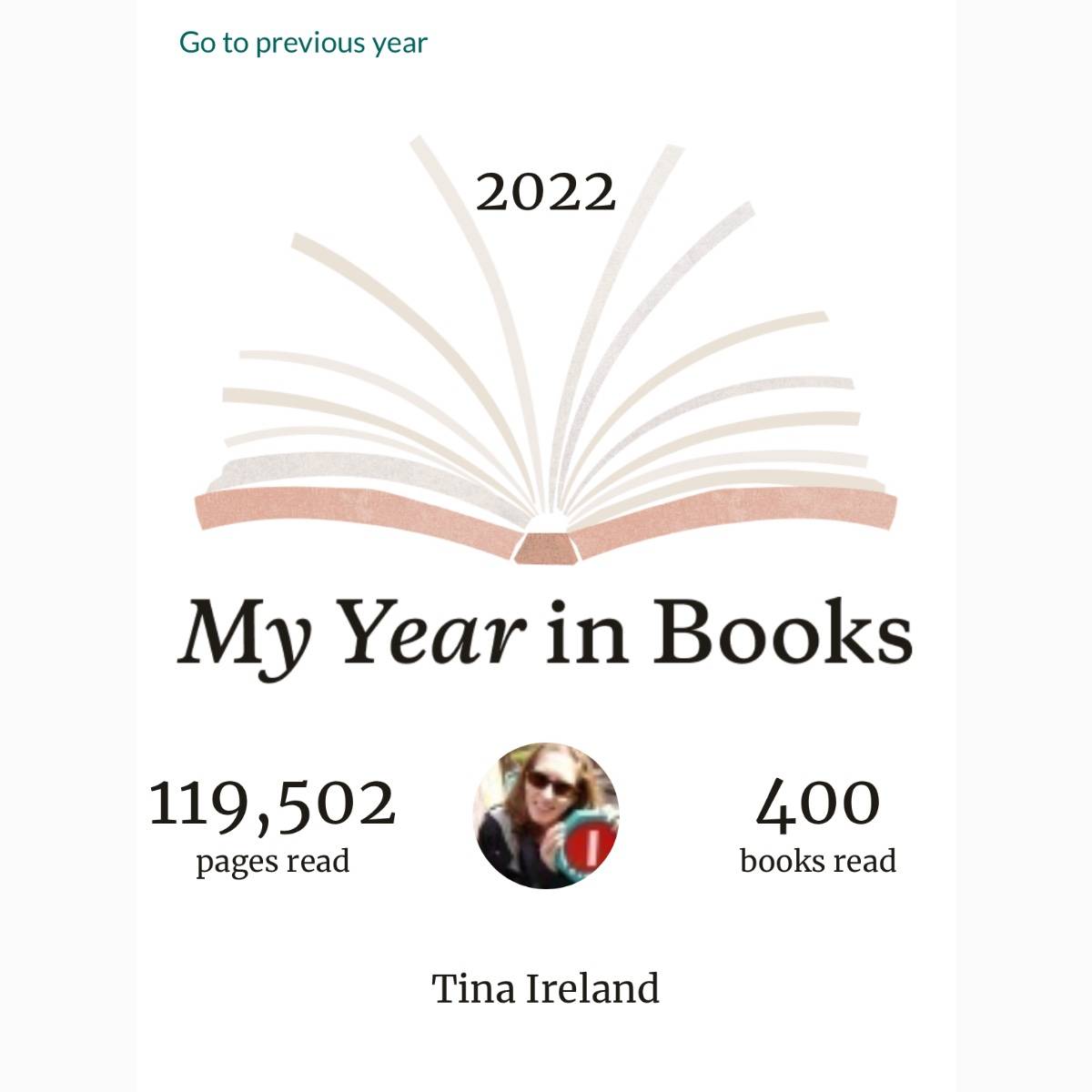Viewport: 1092px width, 1092px height.
Task: Open Tina Ireland's profile picture
Action: (x=546, y=815)
